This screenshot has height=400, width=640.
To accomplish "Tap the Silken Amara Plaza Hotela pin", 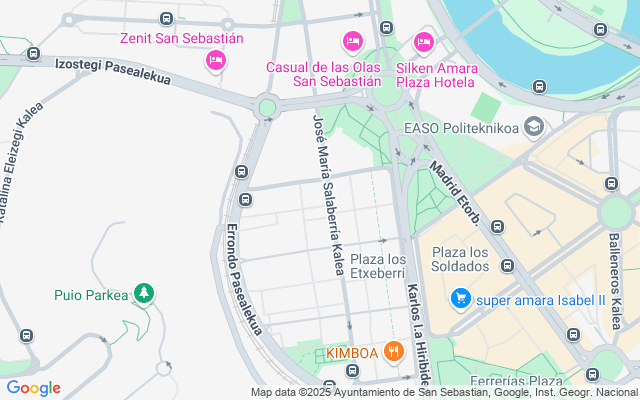I will pyautogui.click(x=424, y=42).
